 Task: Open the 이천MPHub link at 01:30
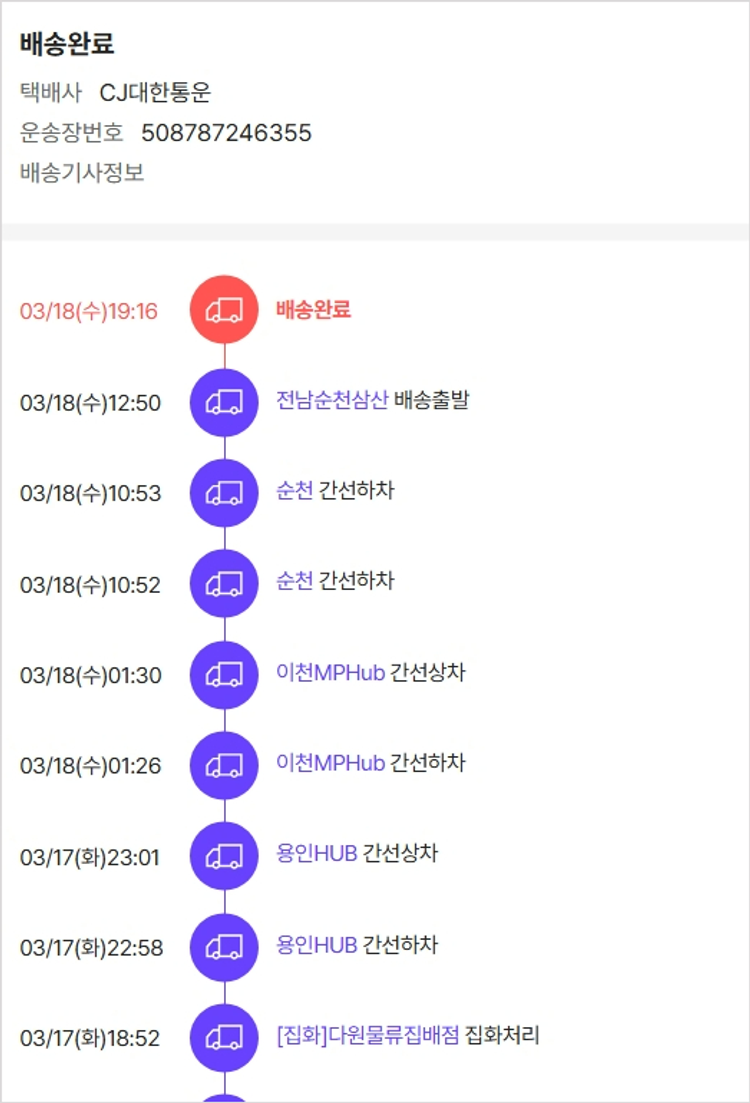coord(330,673)
